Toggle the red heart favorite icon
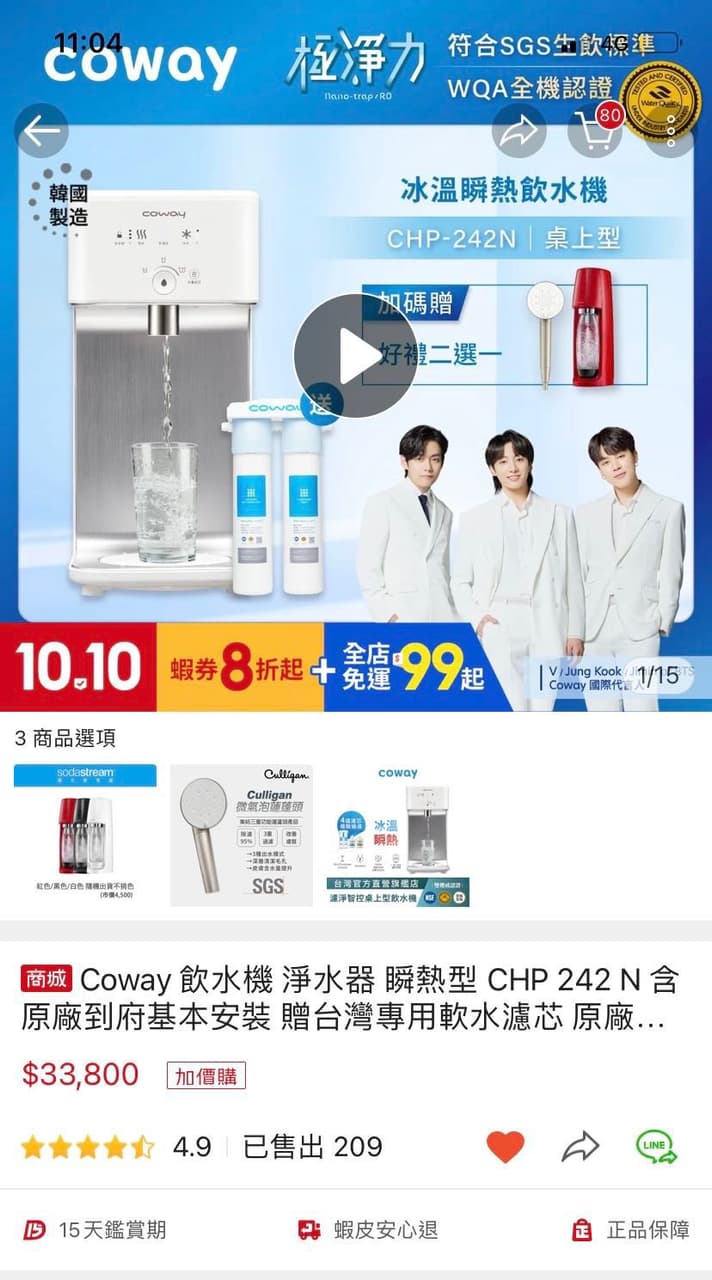 point(505,1146)
